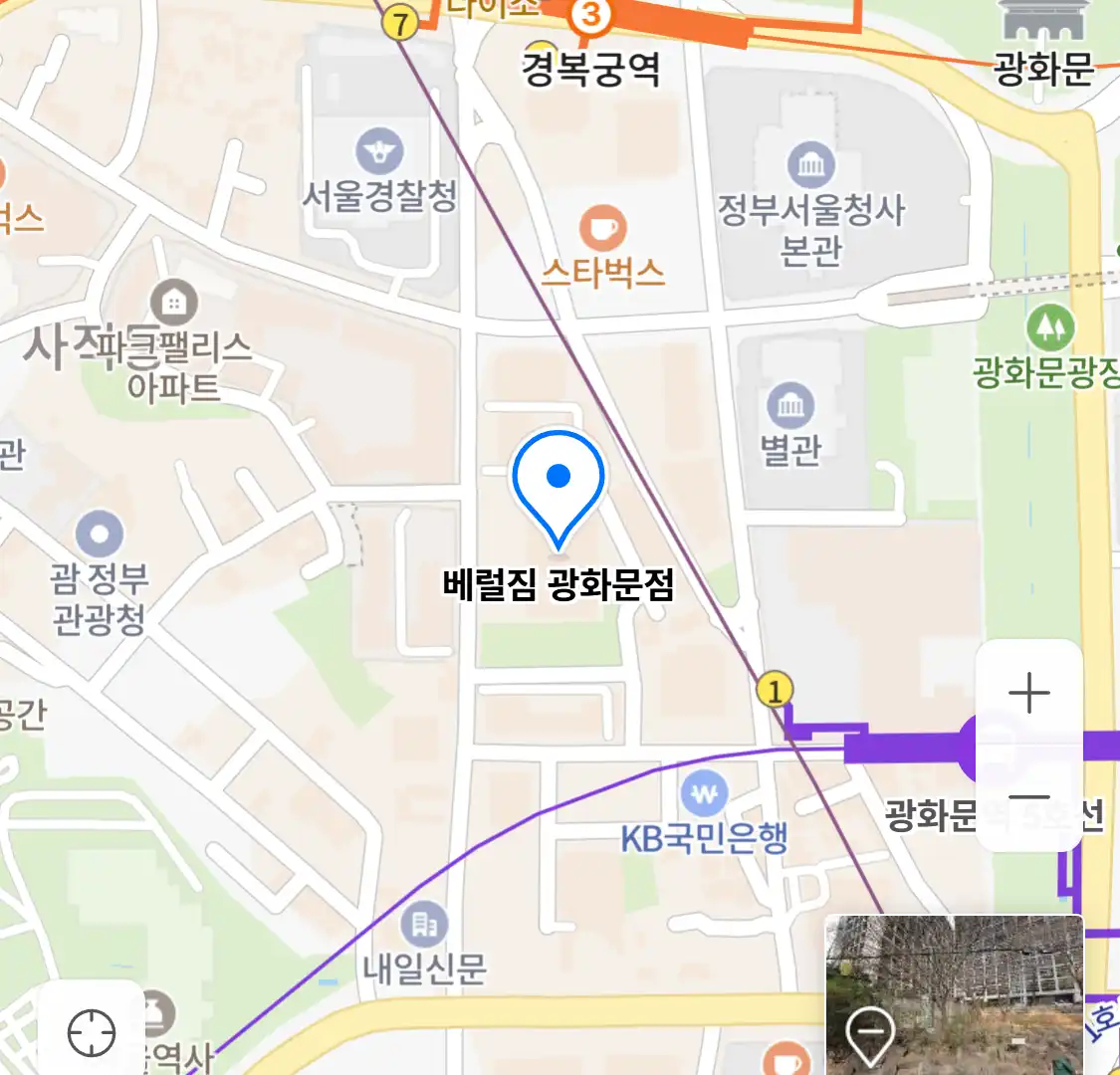Tap the 별관 government annex marker
The height and width of the screenshot is (1075, 1120).
tap(790, 406)
